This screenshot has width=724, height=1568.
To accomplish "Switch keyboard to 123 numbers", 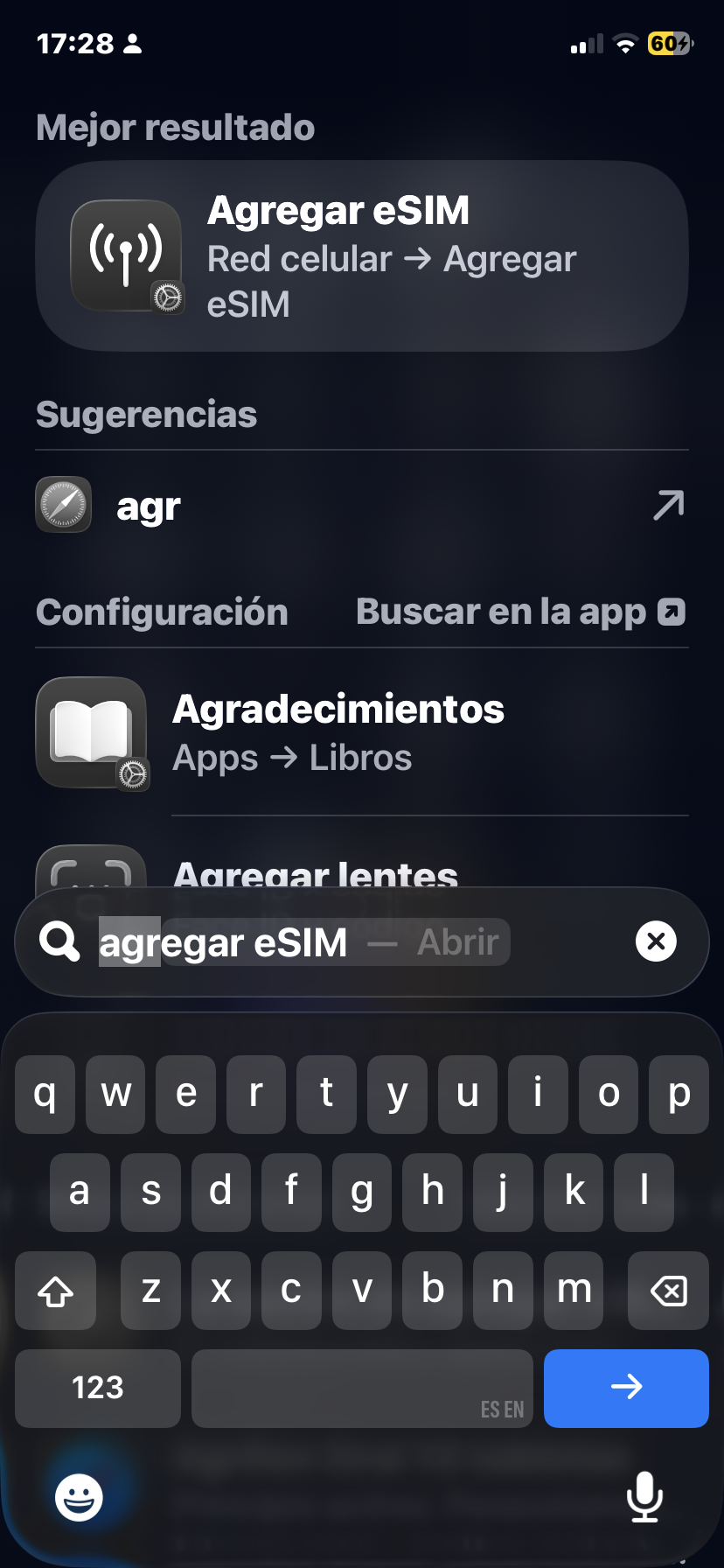I will (x=98, y=1388).
